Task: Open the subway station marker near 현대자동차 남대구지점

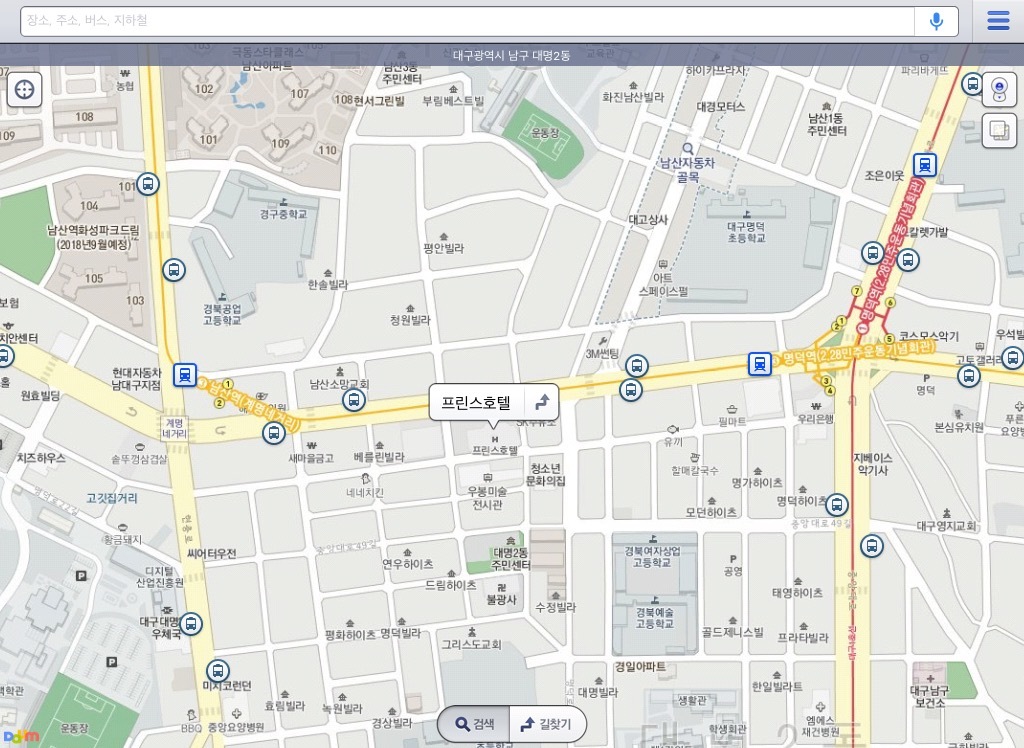Action: (185, 374)
